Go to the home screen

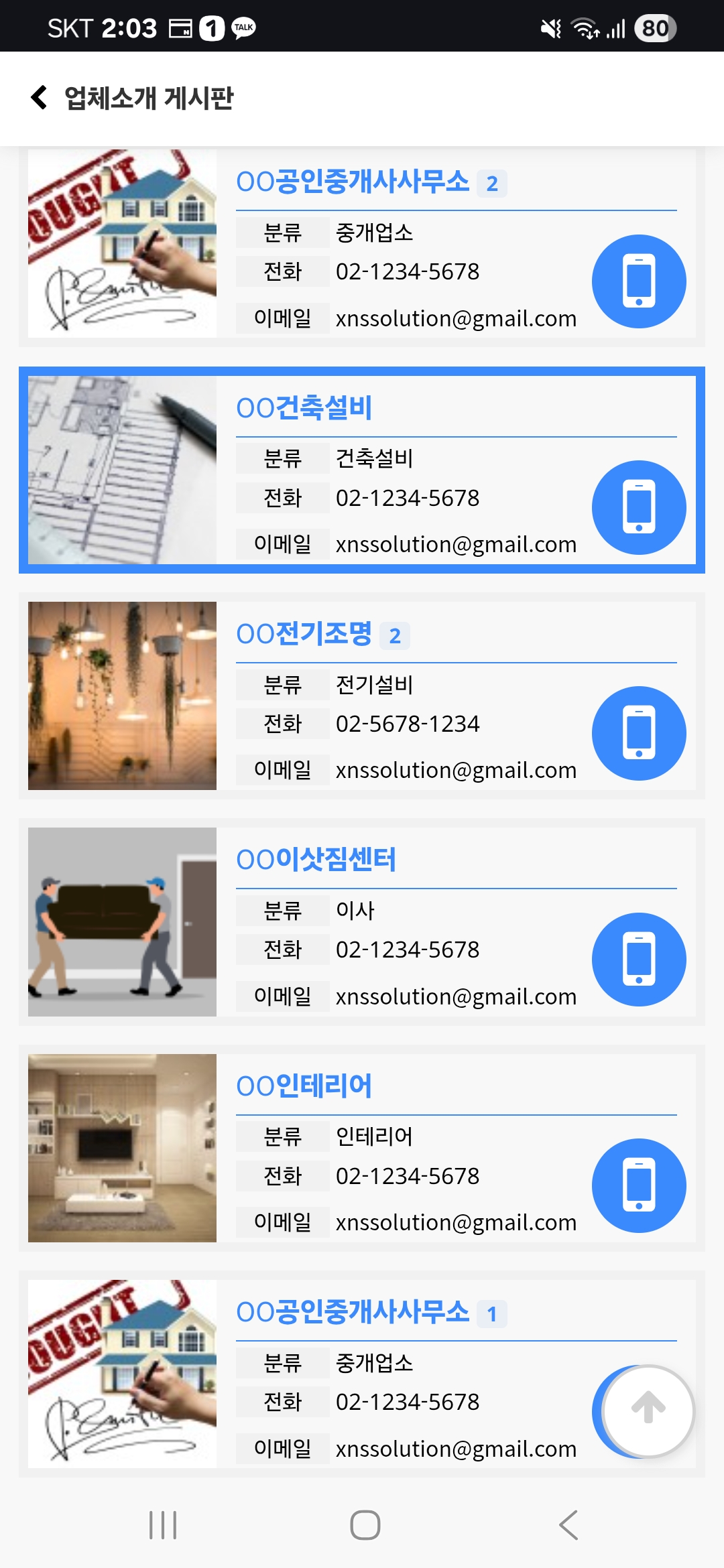365,1525
